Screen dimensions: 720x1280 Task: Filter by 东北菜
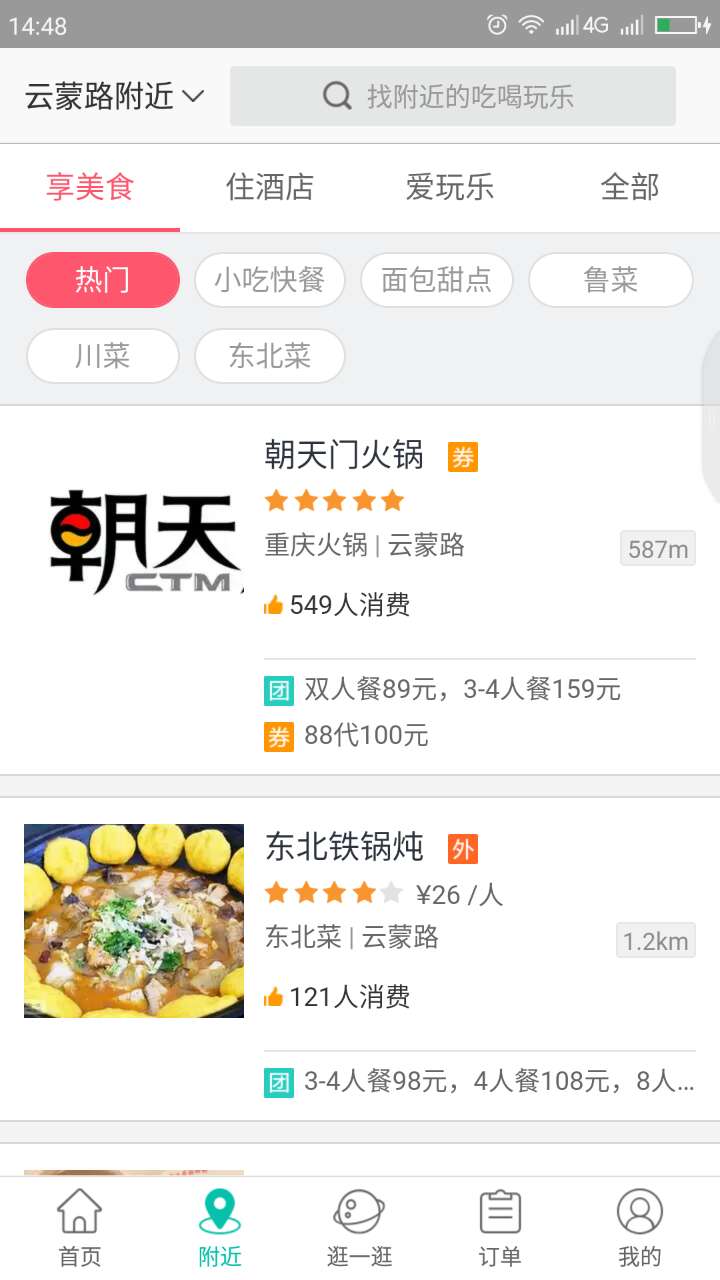click(270, 356)
